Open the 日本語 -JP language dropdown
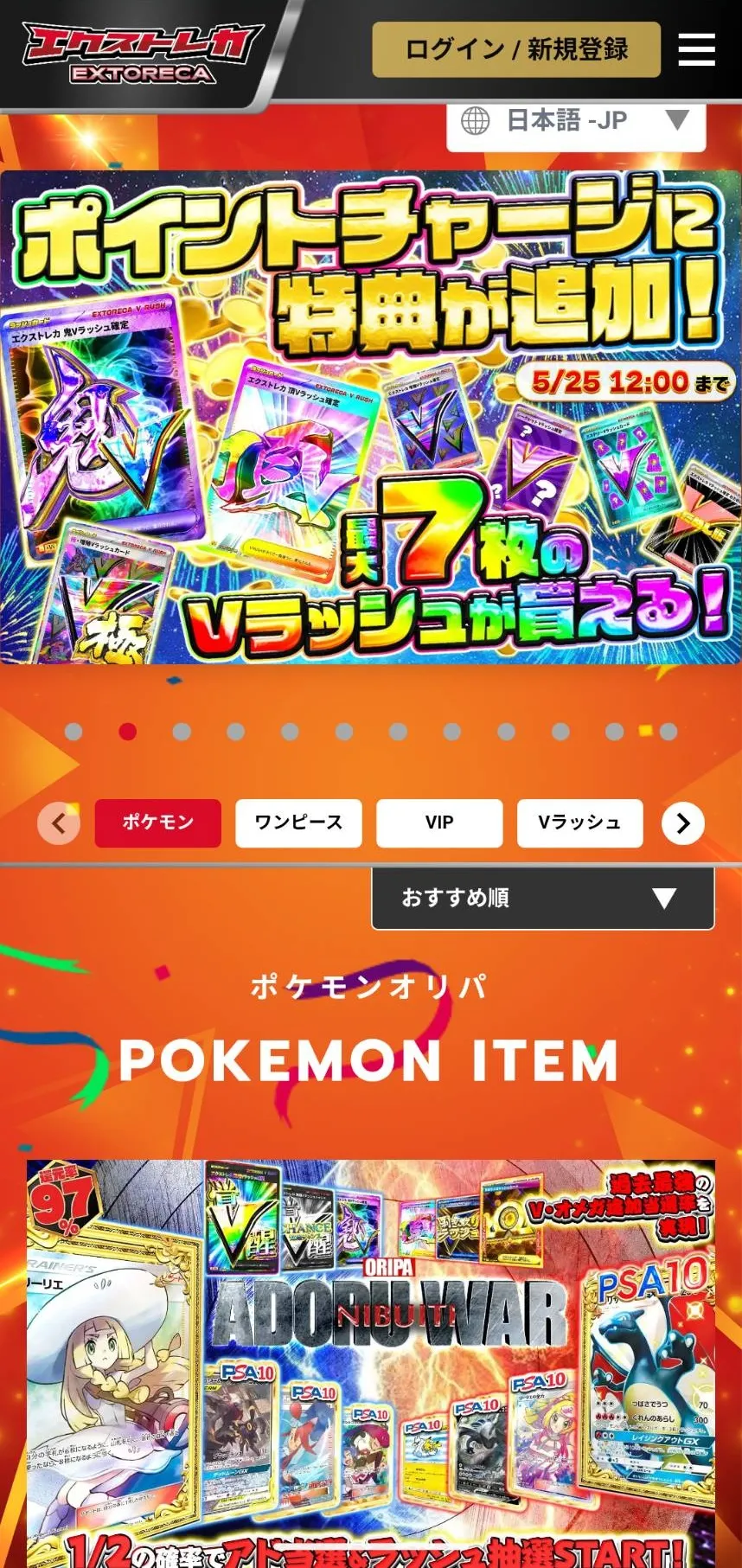This screenshot has width=742, height=1568. (x=576, y=121)
